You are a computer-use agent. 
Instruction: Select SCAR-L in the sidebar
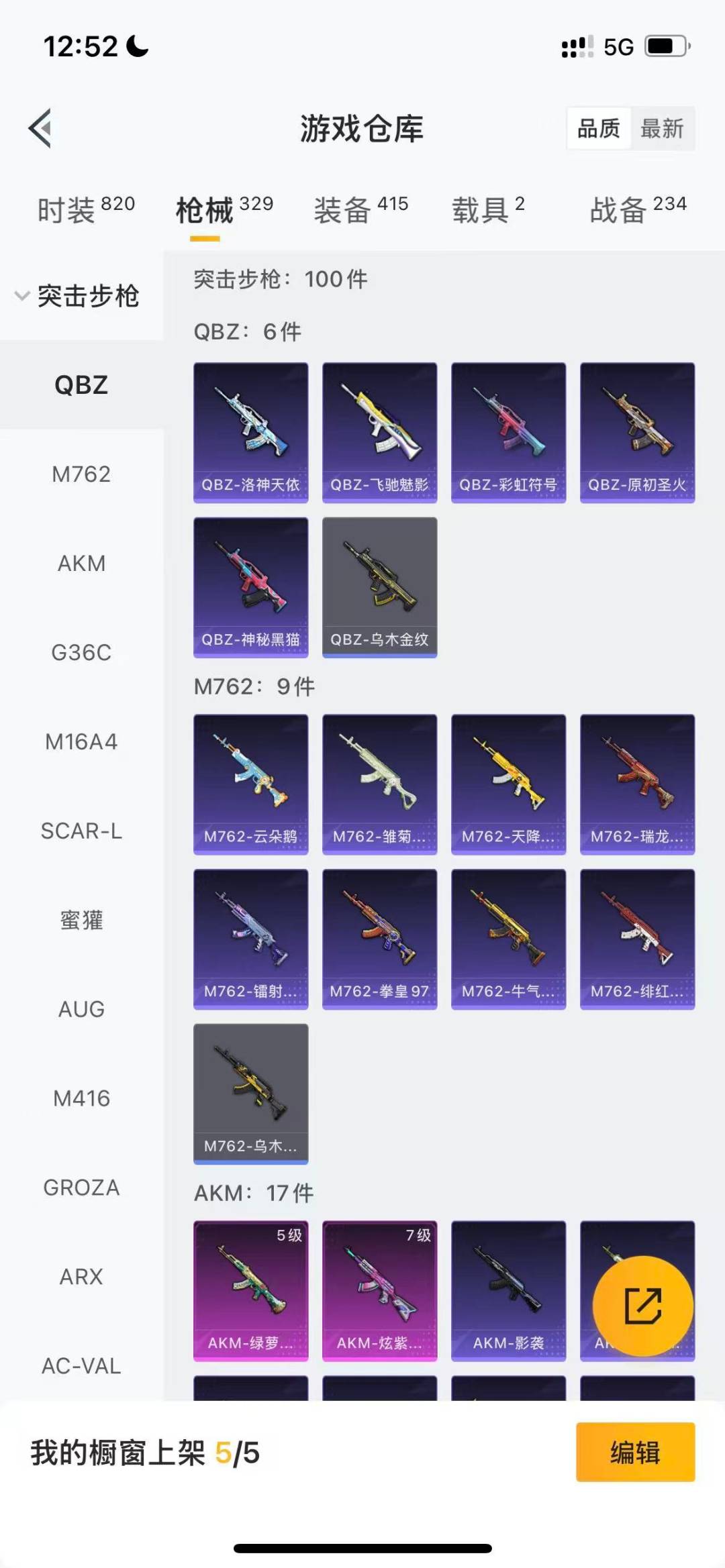81,831
